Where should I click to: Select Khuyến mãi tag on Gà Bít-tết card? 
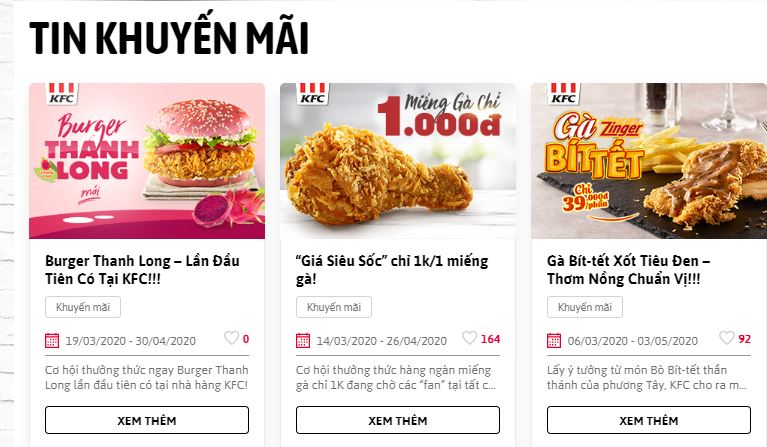(x=585, y=307)
